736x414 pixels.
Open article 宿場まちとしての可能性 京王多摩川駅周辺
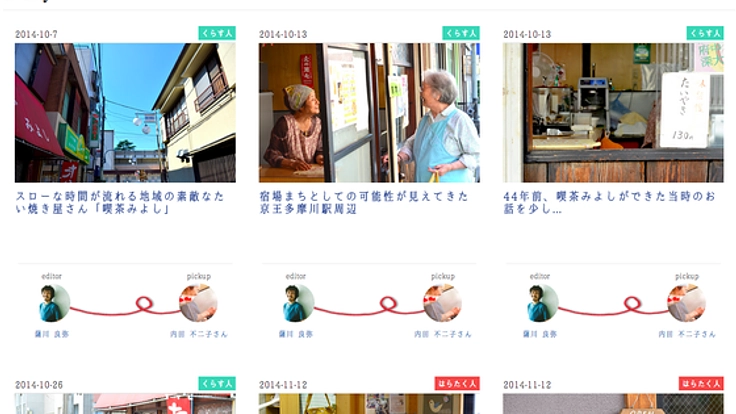click(x=364, y=203)
